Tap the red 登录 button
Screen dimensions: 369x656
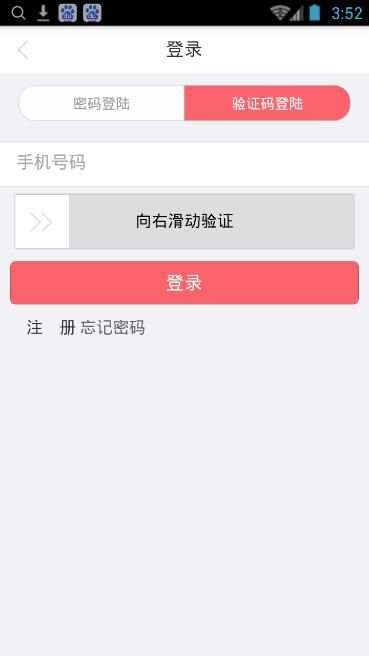tap(184, 283)
